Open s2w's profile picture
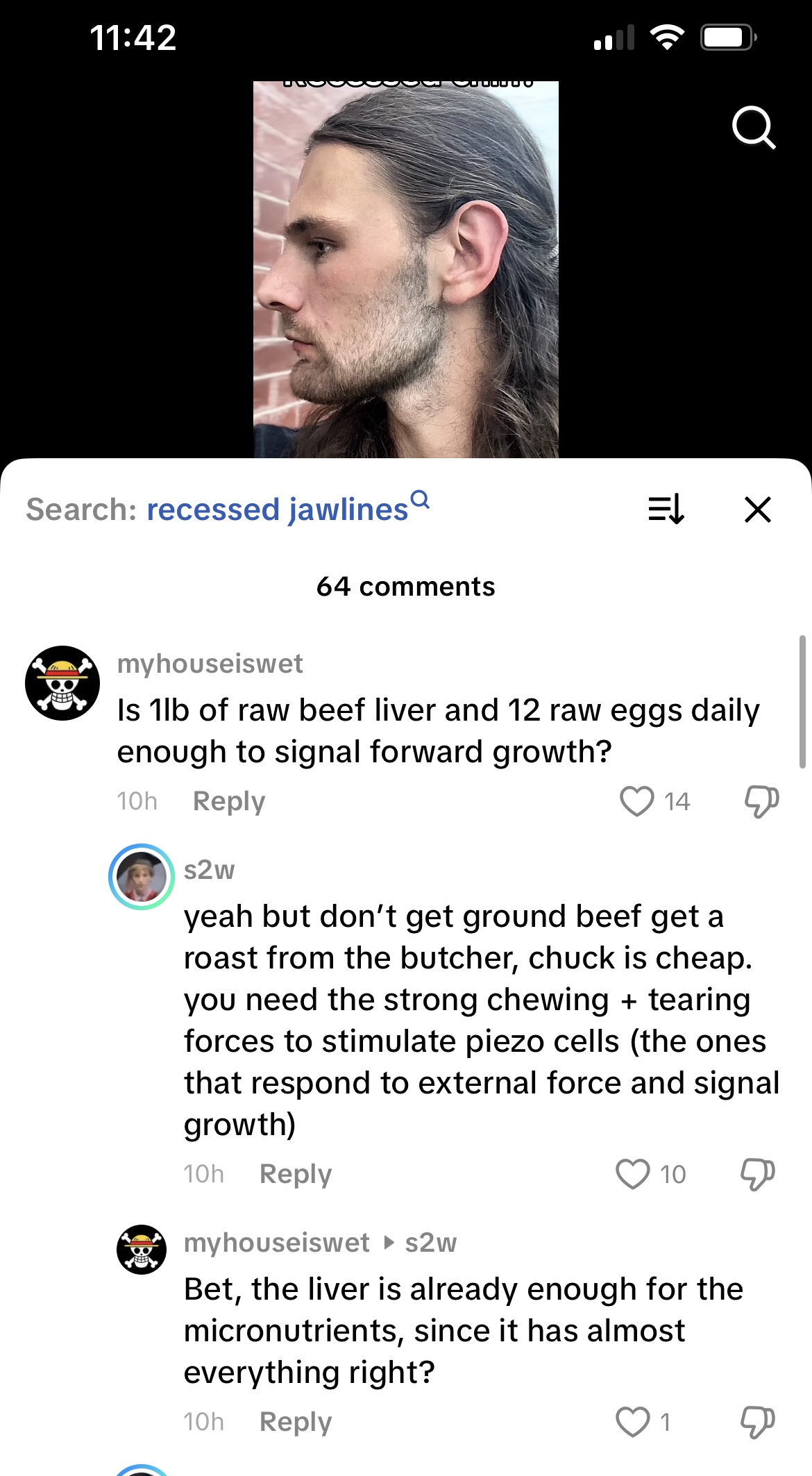 tap(142, 877)
